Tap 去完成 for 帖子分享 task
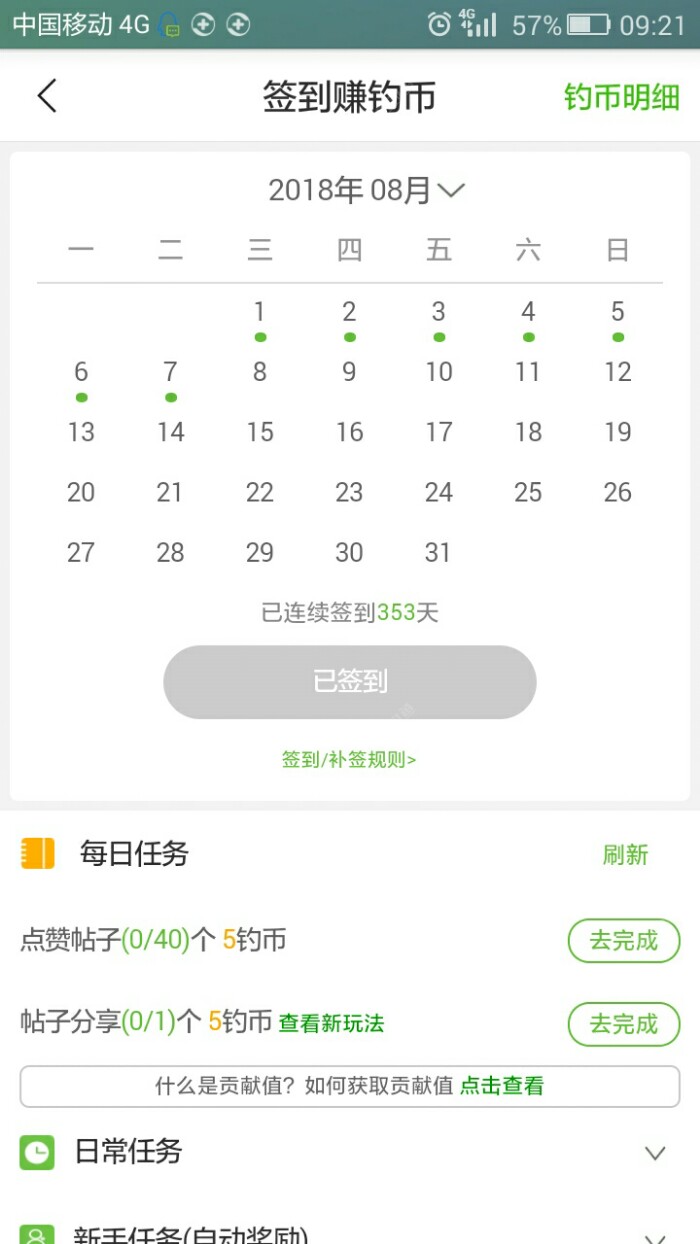700x1244 pixels. 624,1024
